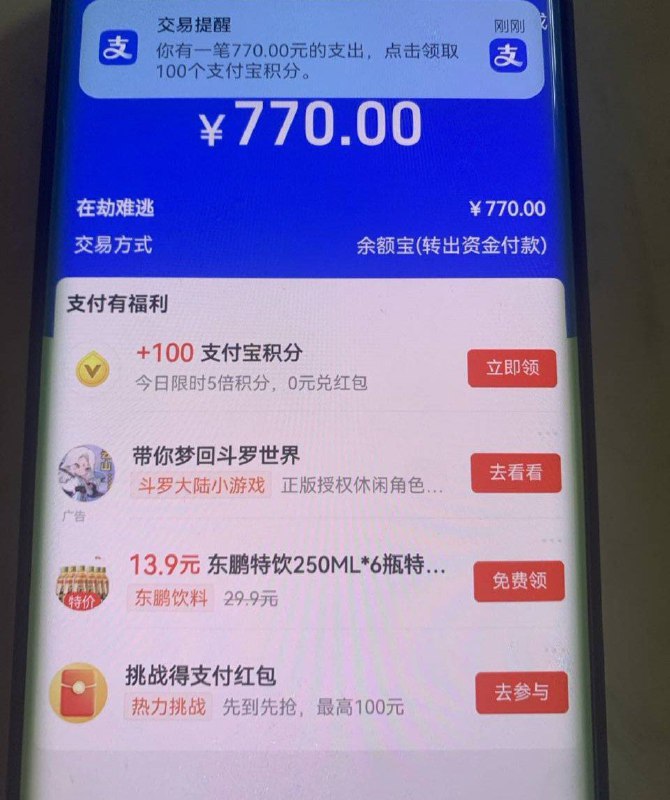Tap 去参与 to join 挑战得支付红包
This screenshot has width=670, height=800.
click(521, 692)
